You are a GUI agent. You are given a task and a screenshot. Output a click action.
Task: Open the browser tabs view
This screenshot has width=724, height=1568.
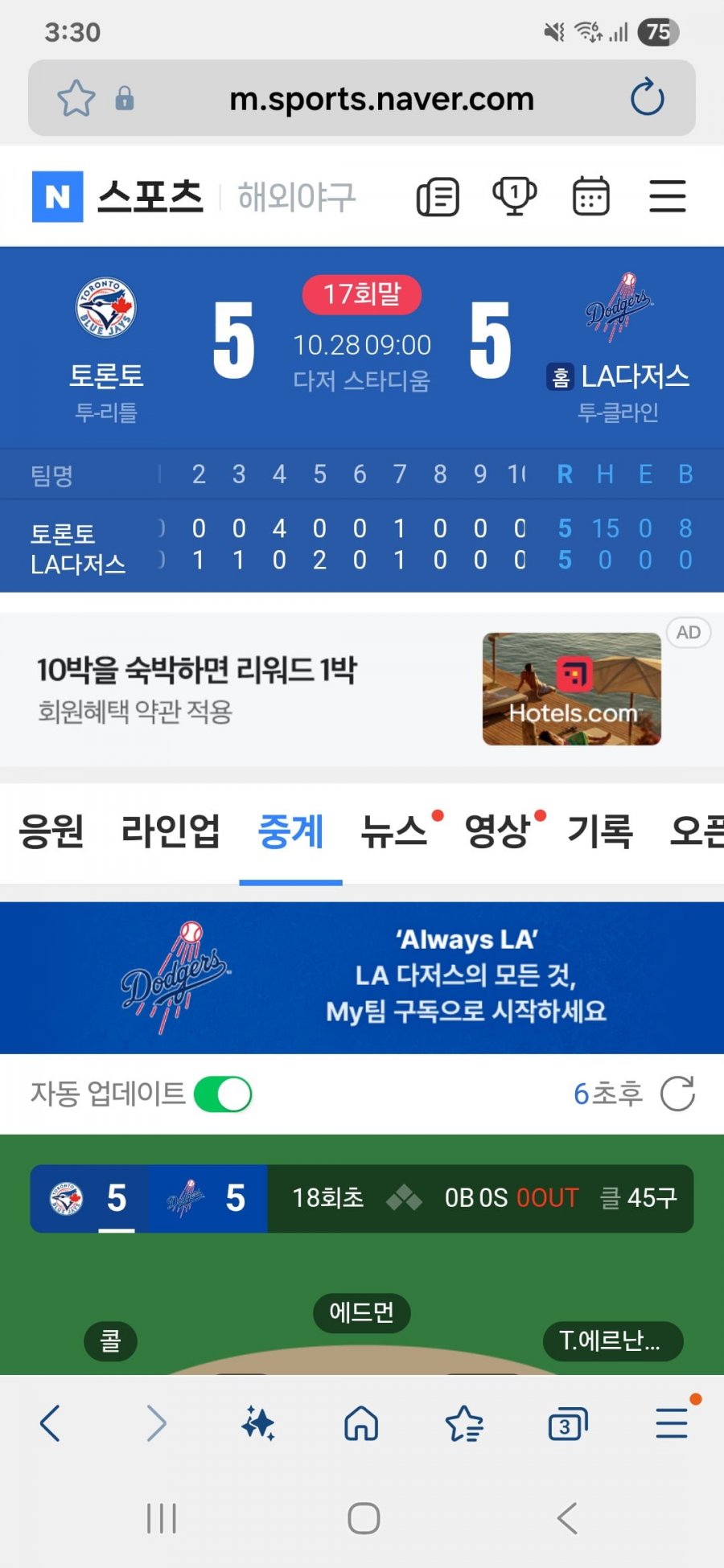pos(567,1424)
